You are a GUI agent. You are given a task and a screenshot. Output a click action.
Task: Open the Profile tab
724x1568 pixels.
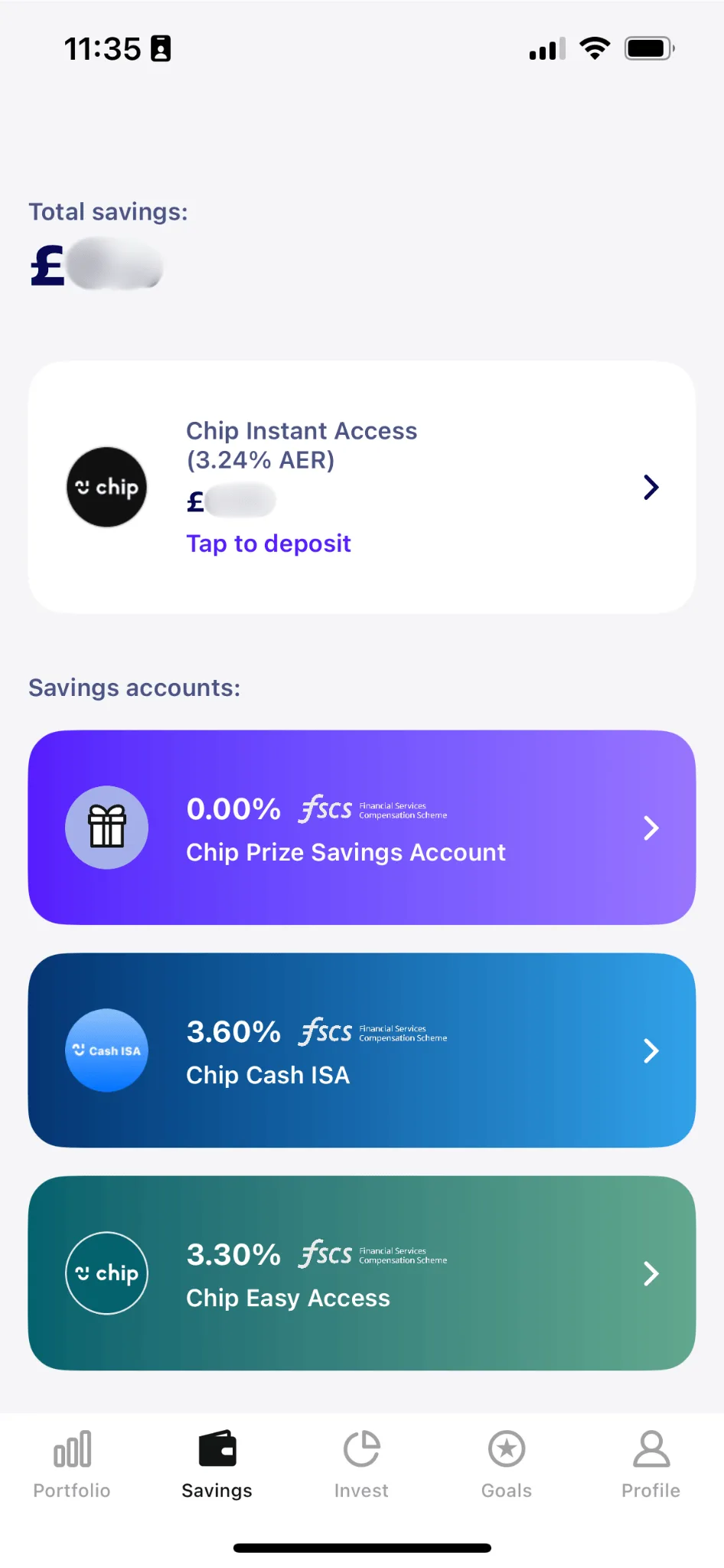pyautogui.click(x=651, y=1464)
